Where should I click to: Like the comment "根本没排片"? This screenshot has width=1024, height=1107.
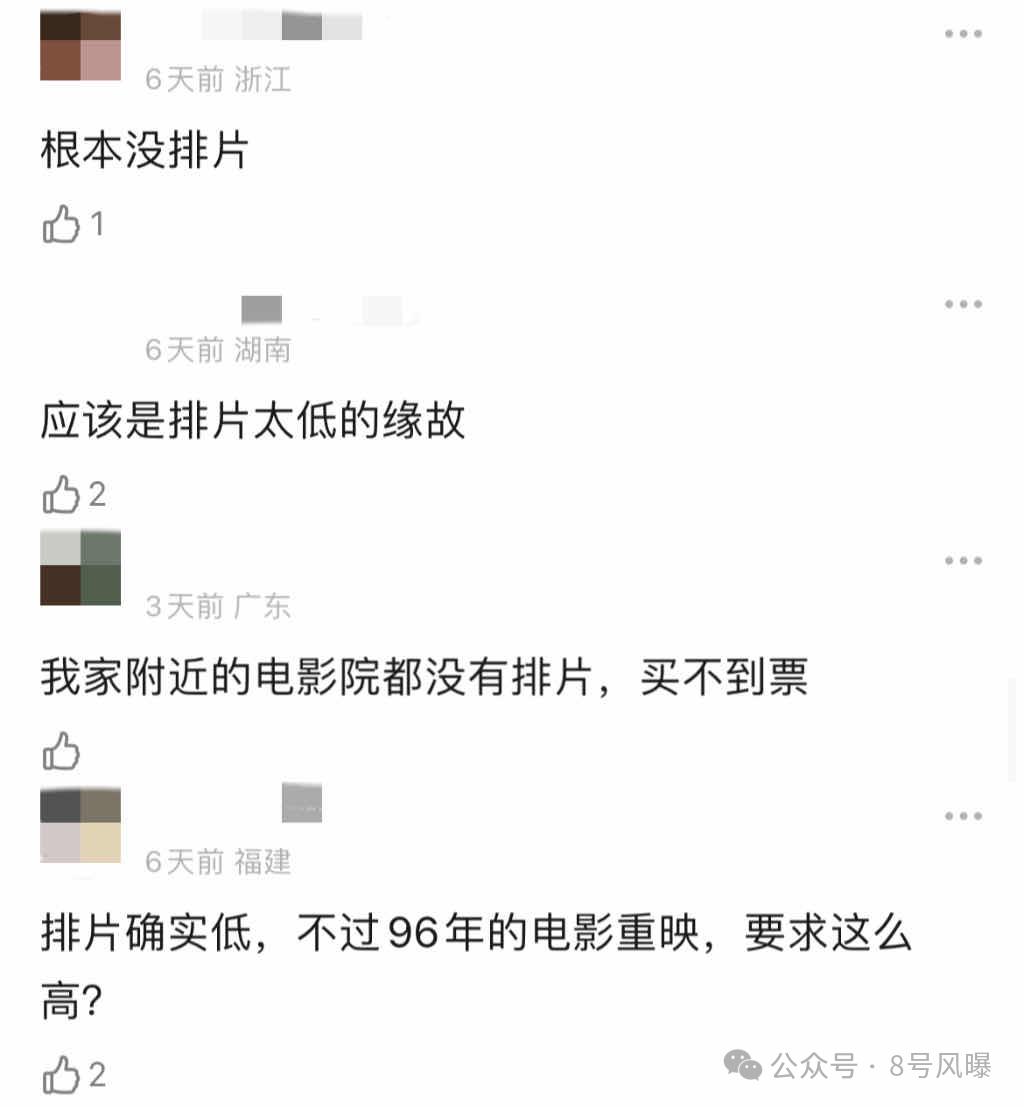pos(61,225)
